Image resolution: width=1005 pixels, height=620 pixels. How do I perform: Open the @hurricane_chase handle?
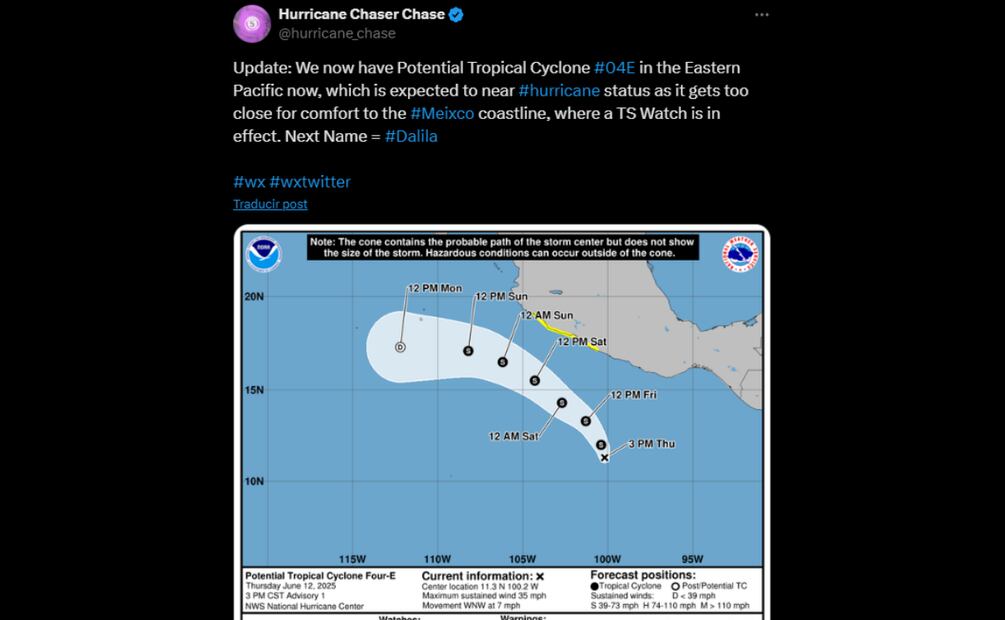click(x=337, y=34)
